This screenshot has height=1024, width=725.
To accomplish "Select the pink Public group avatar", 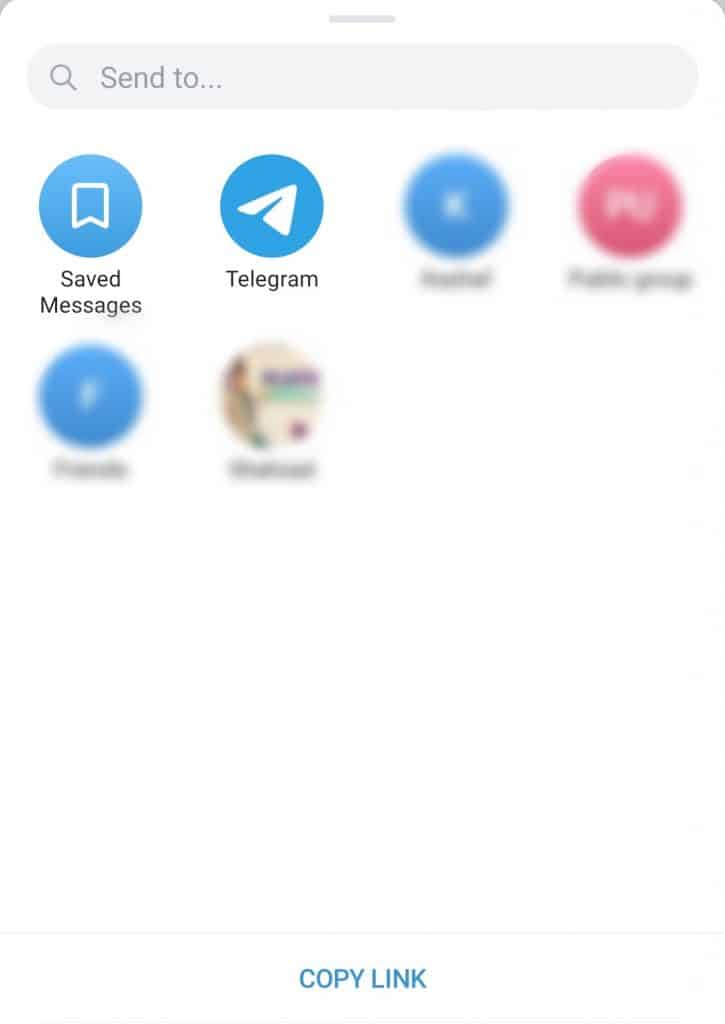I will [x=631, y=205].
